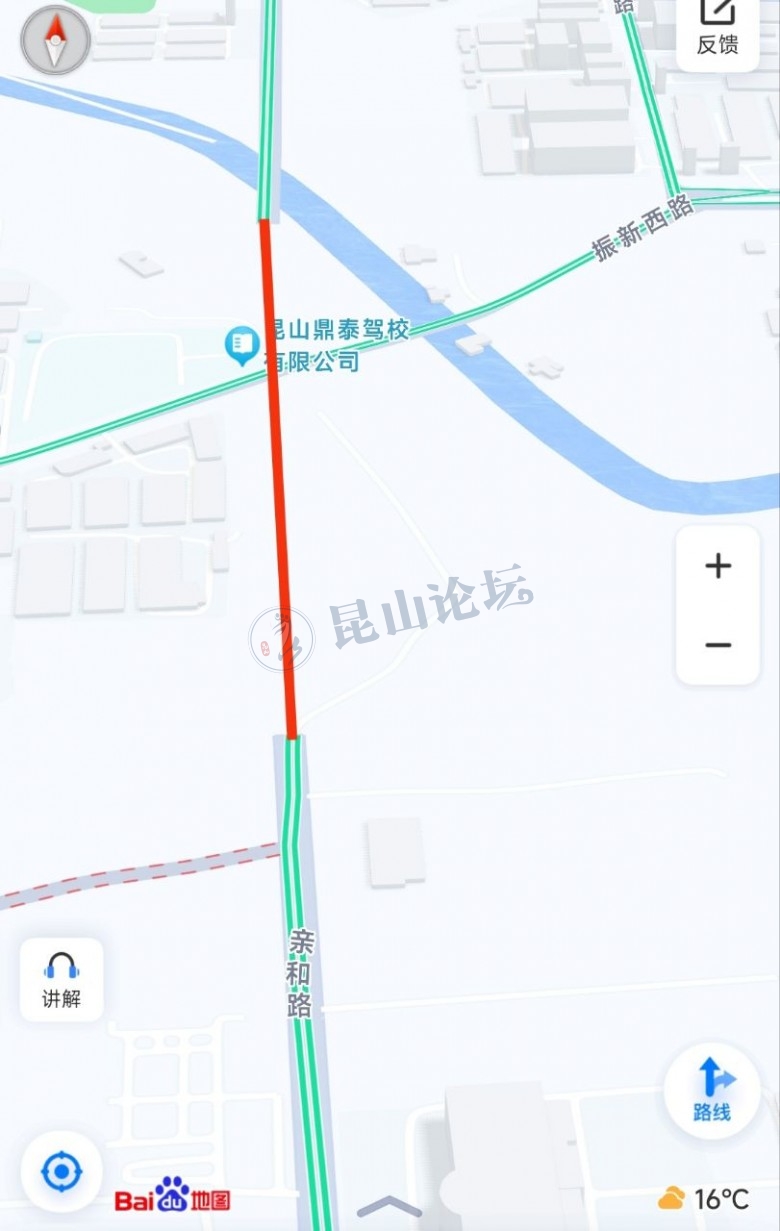Expand the bottom panel with the up chevron
The height and width of the screenshot is (1231, 780).
coord(389,1207)
